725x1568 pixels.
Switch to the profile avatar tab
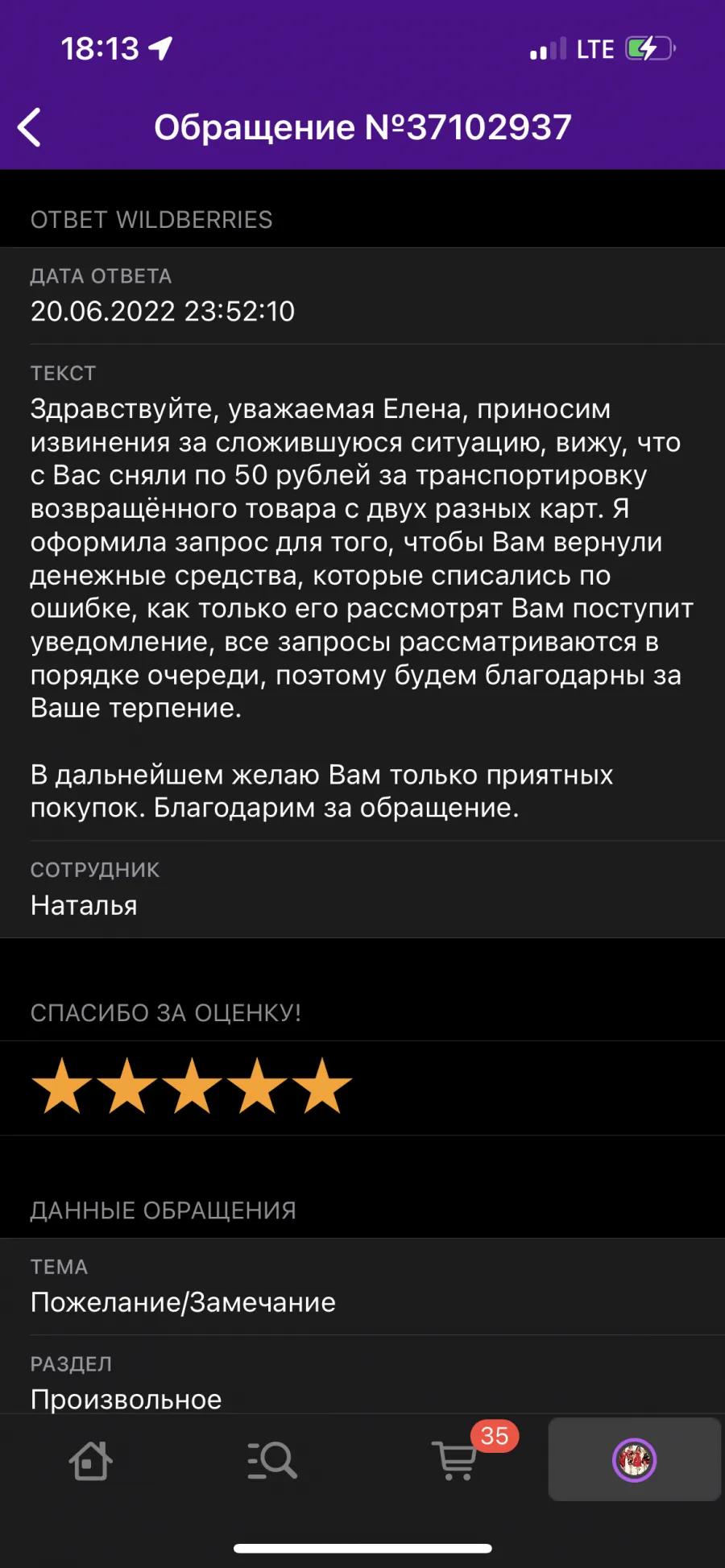635,1459
